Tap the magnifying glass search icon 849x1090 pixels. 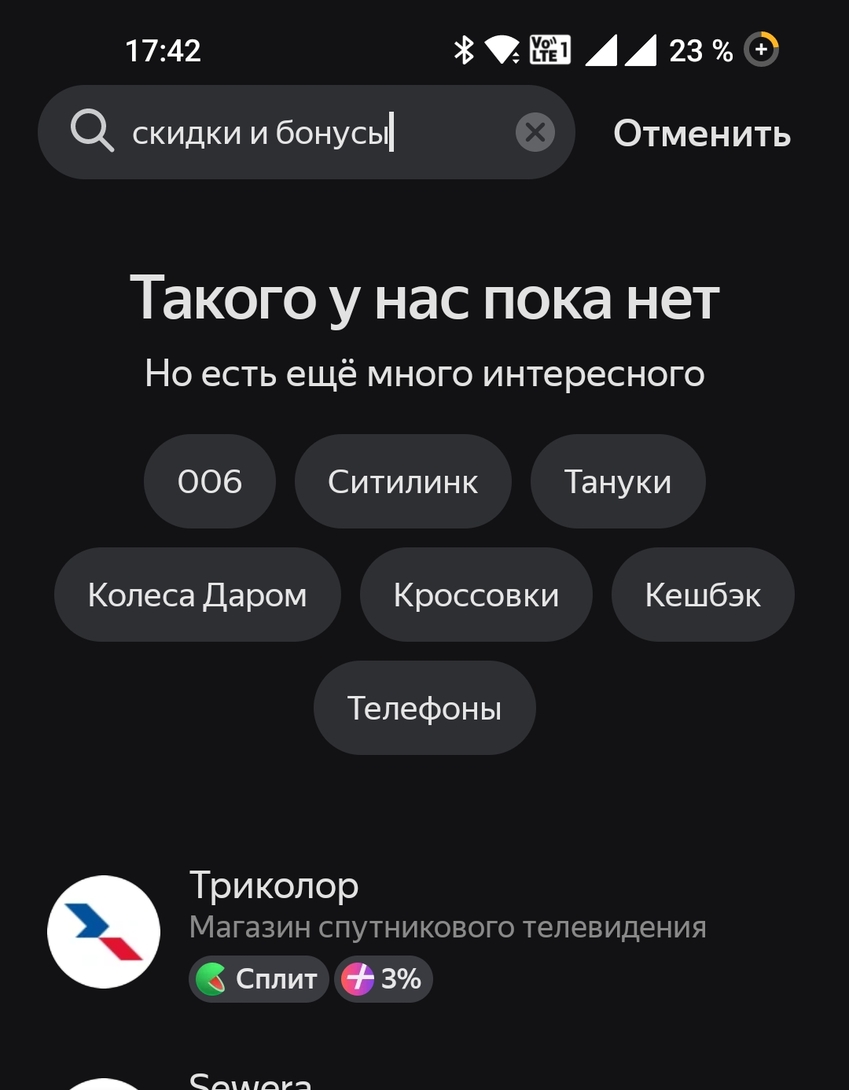pyautogui.click(x=91, y=131)
